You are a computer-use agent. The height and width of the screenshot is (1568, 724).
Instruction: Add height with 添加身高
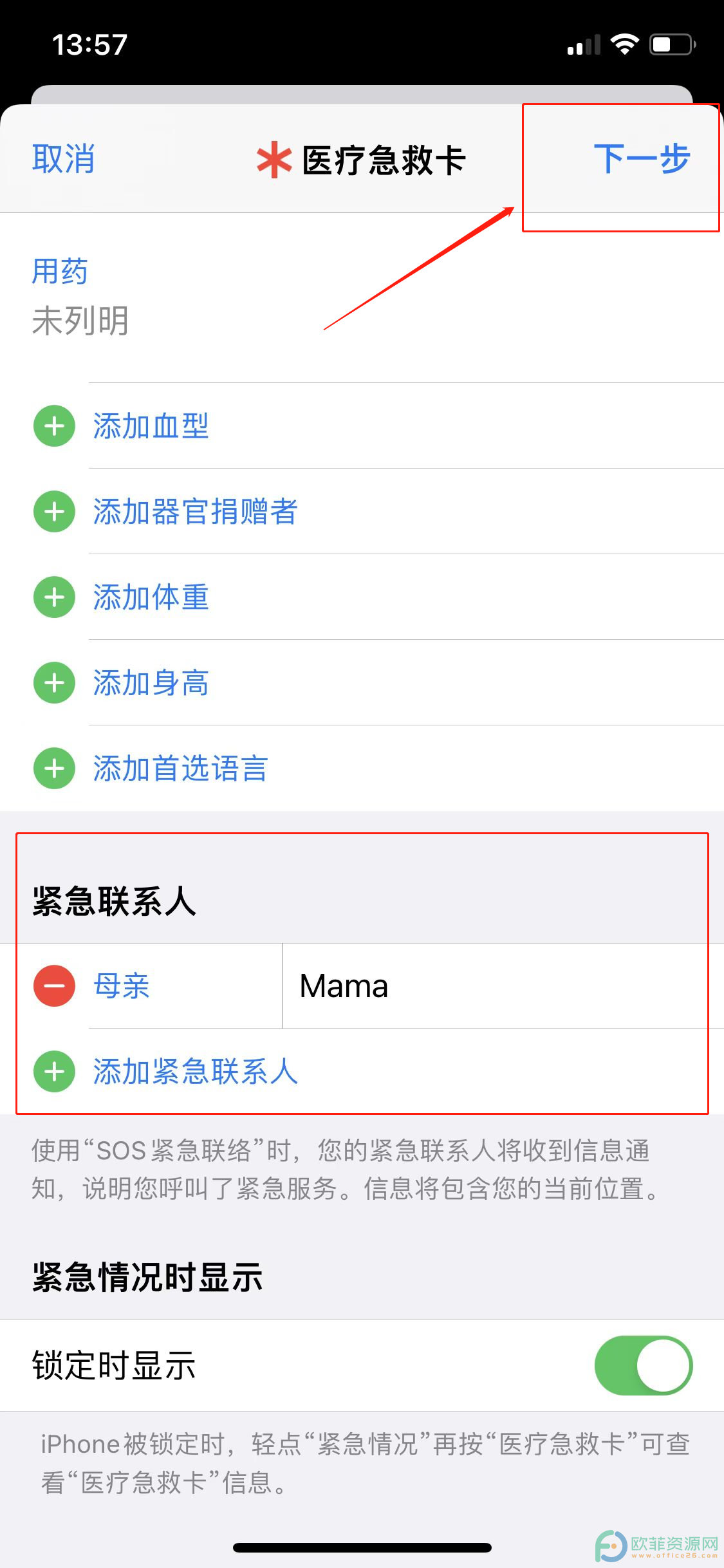151,683
